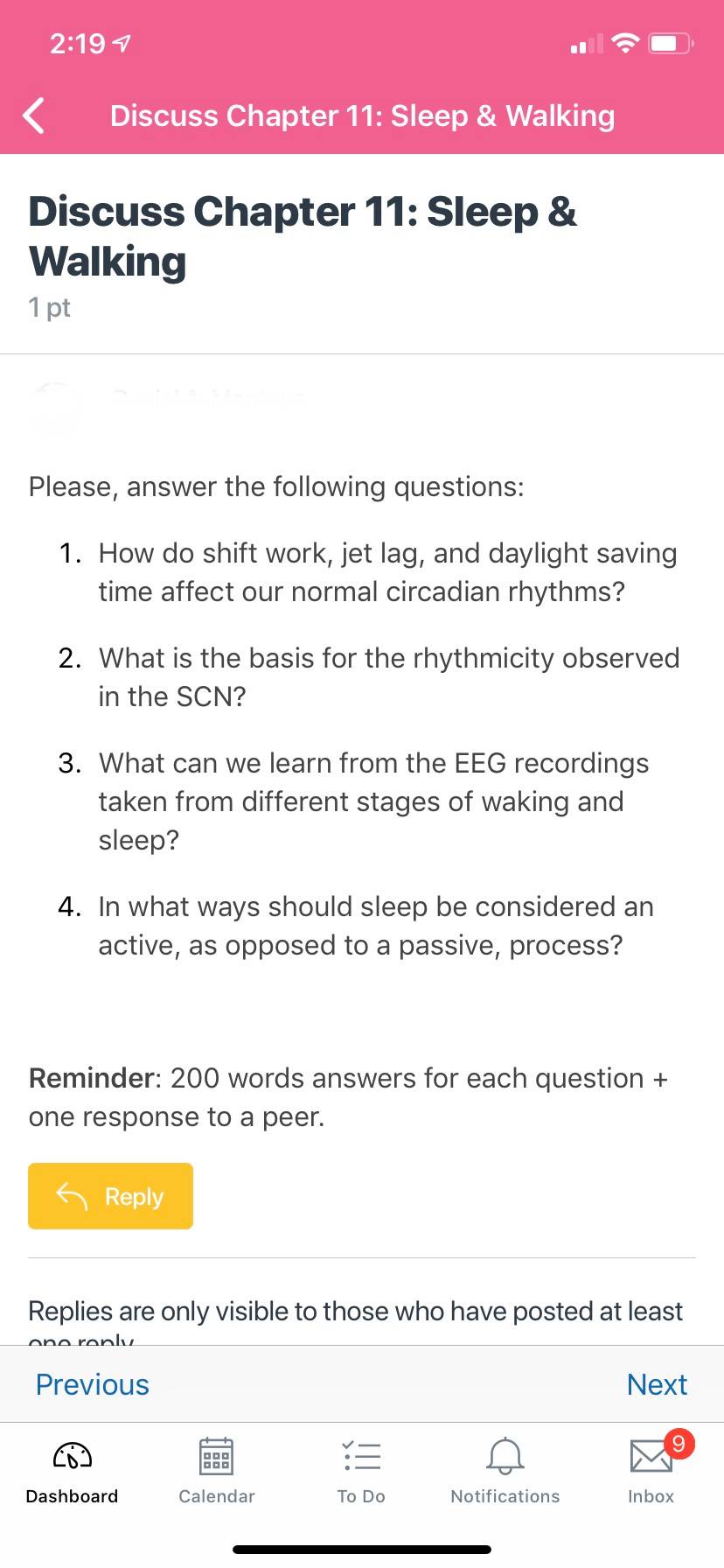The height and width of the screenshot is (1568, 724).
Task: Switch to the Calendar tab
Action: (216, 1471)
